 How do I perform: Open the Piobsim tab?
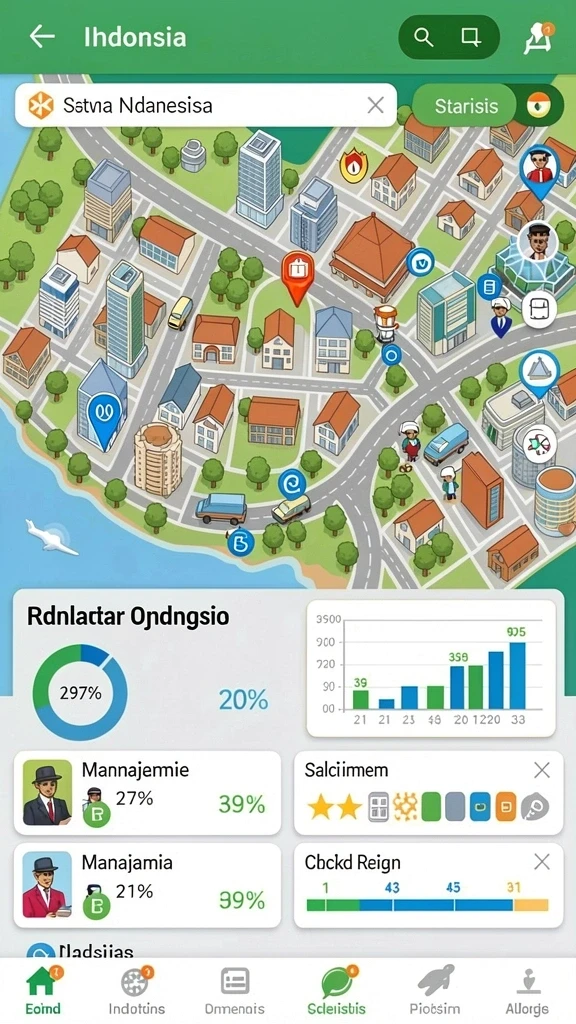(435, 990)
